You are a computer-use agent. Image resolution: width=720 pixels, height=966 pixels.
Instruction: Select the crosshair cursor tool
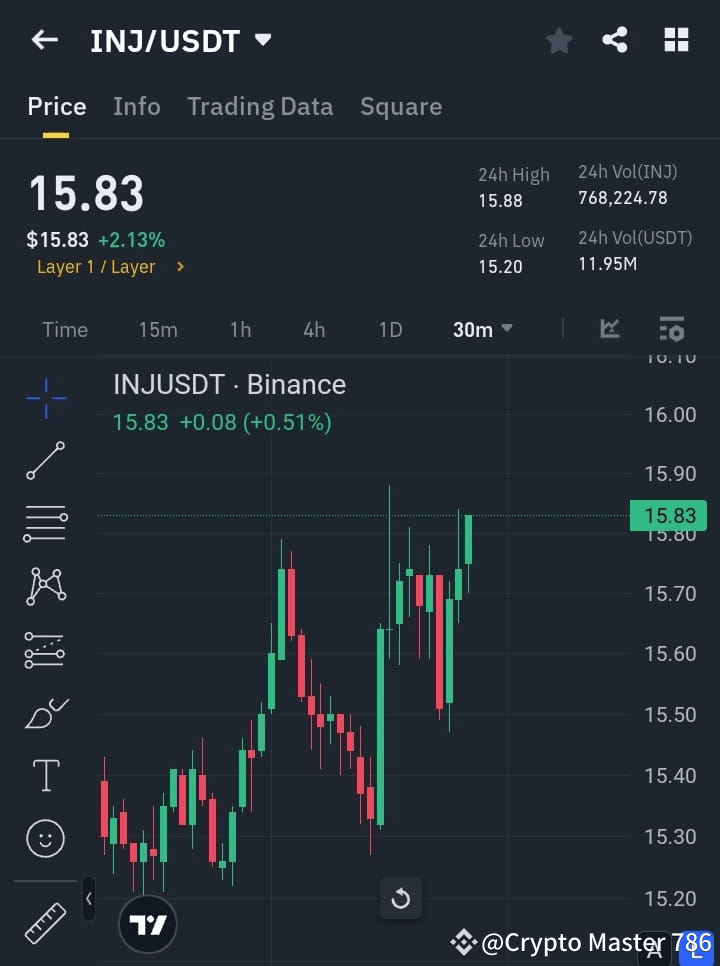(45, 398)
